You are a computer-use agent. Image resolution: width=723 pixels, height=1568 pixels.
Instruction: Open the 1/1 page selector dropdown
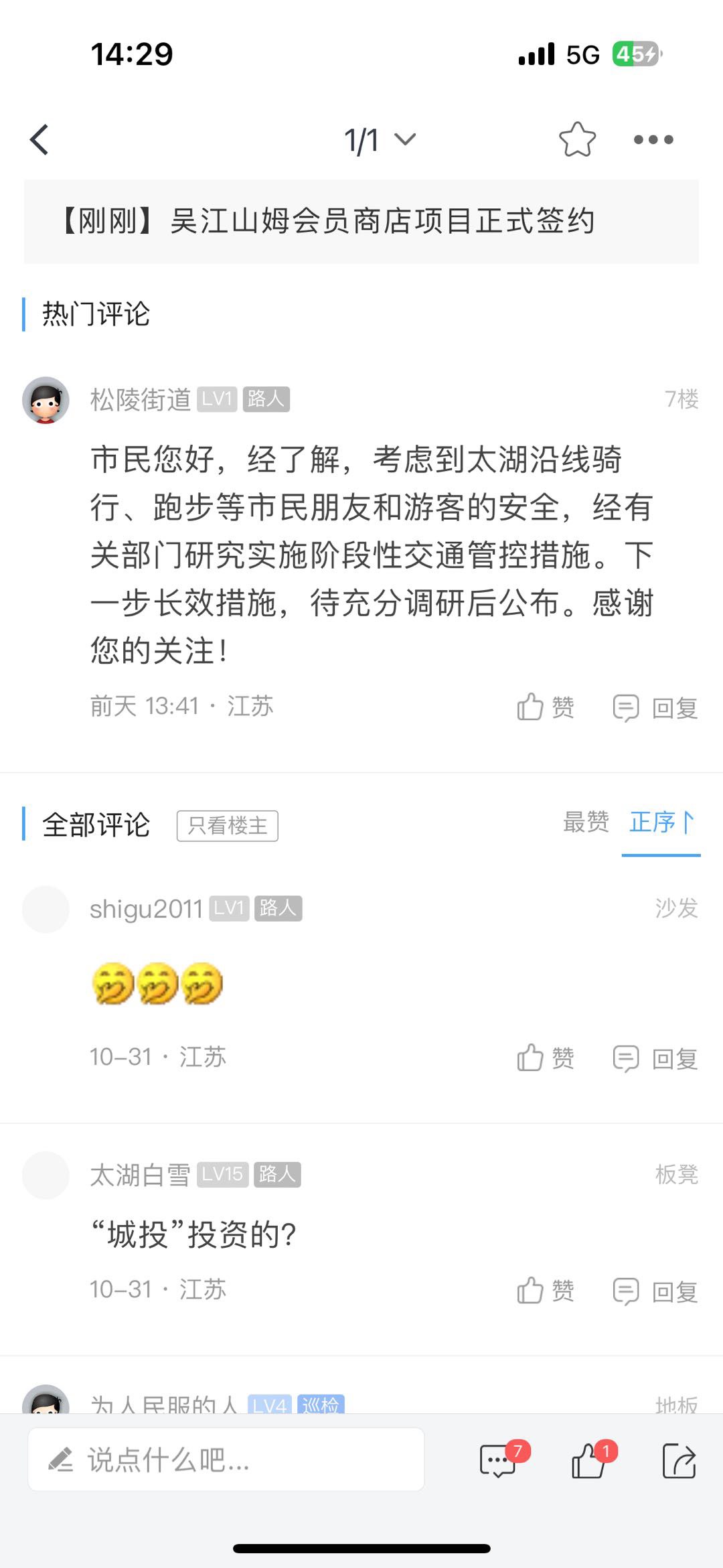pyautogui.click(x=380, y=140)
